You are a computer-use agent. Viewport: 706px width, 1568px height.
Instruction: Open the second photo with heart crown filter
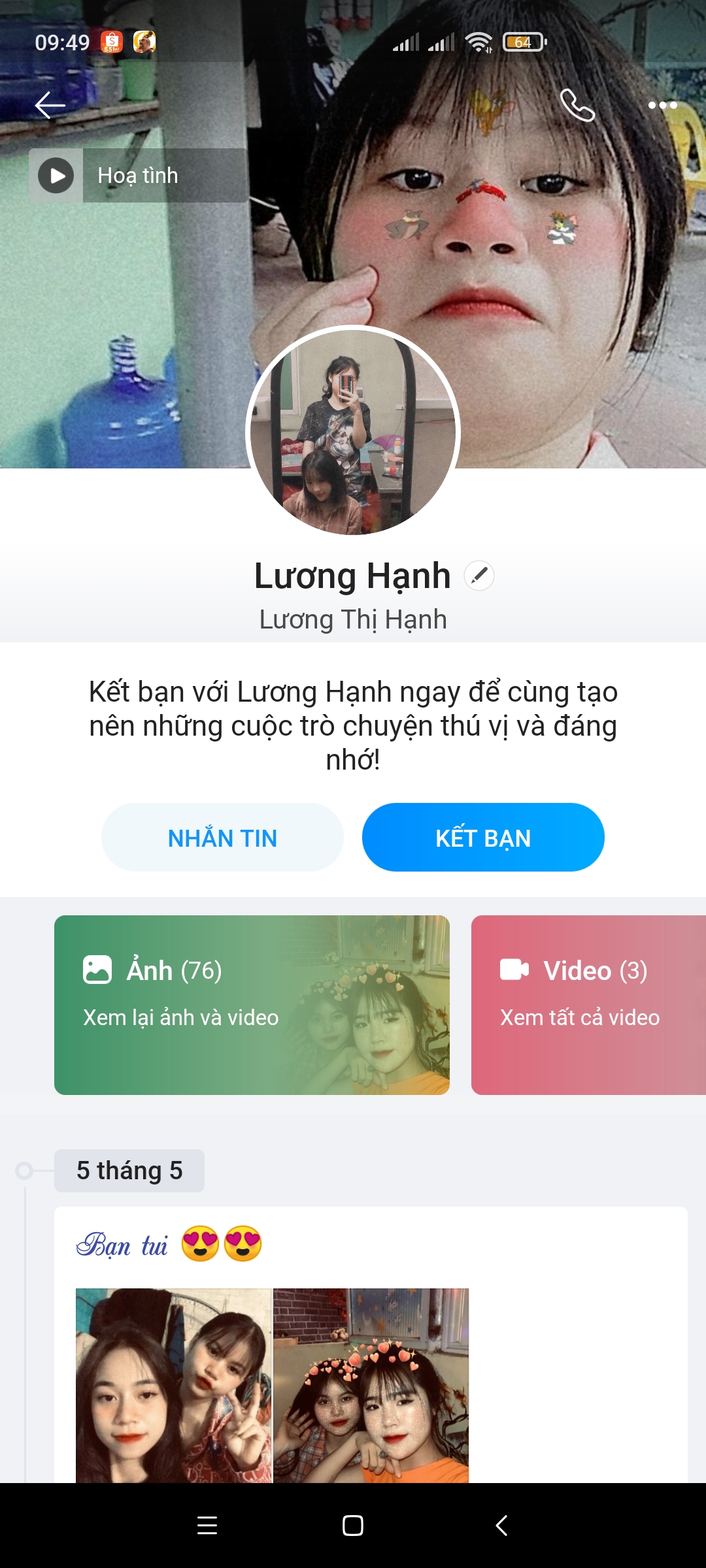pyautogui.click(x=371, y=1385)
